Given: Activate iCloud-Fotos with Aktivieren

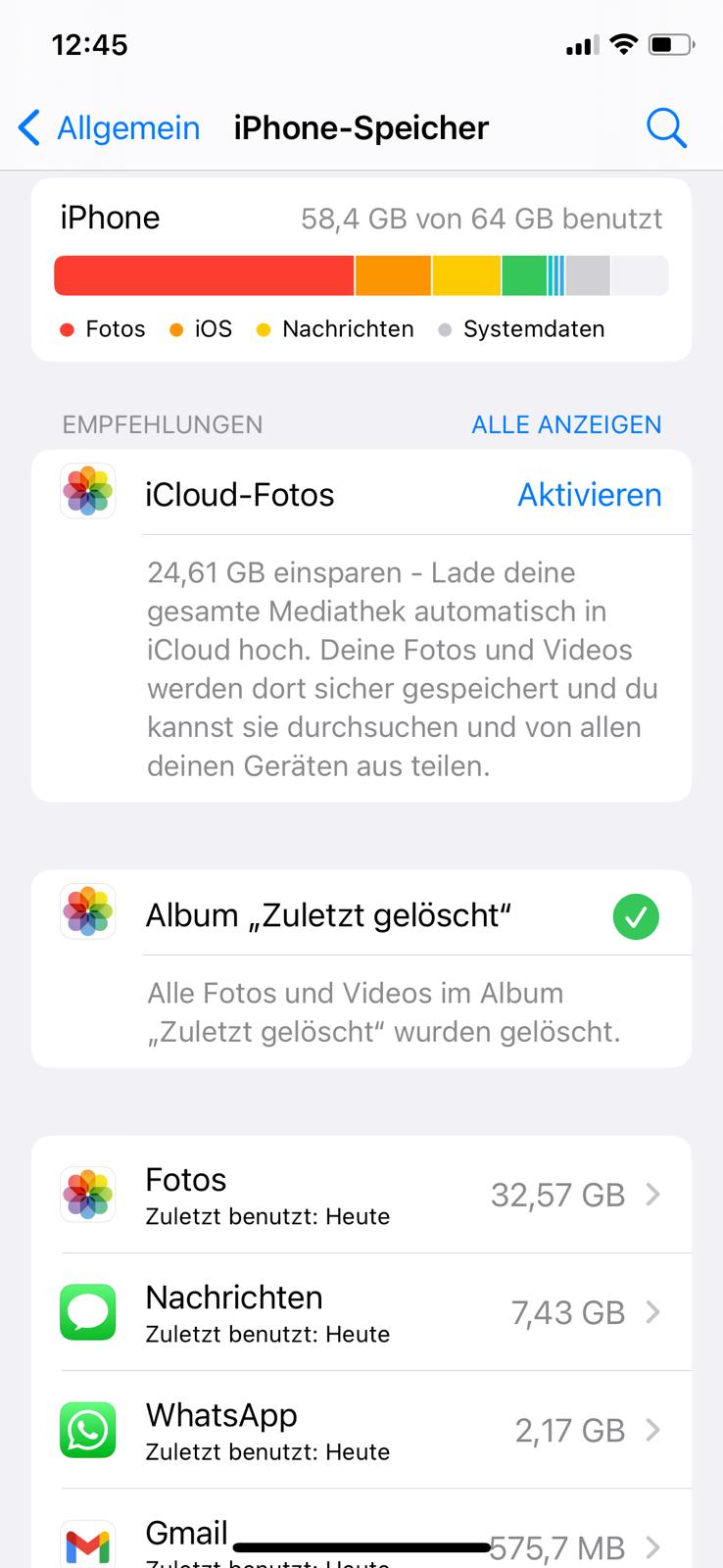Looking at the screenshot, I should [x=589, y=495].
